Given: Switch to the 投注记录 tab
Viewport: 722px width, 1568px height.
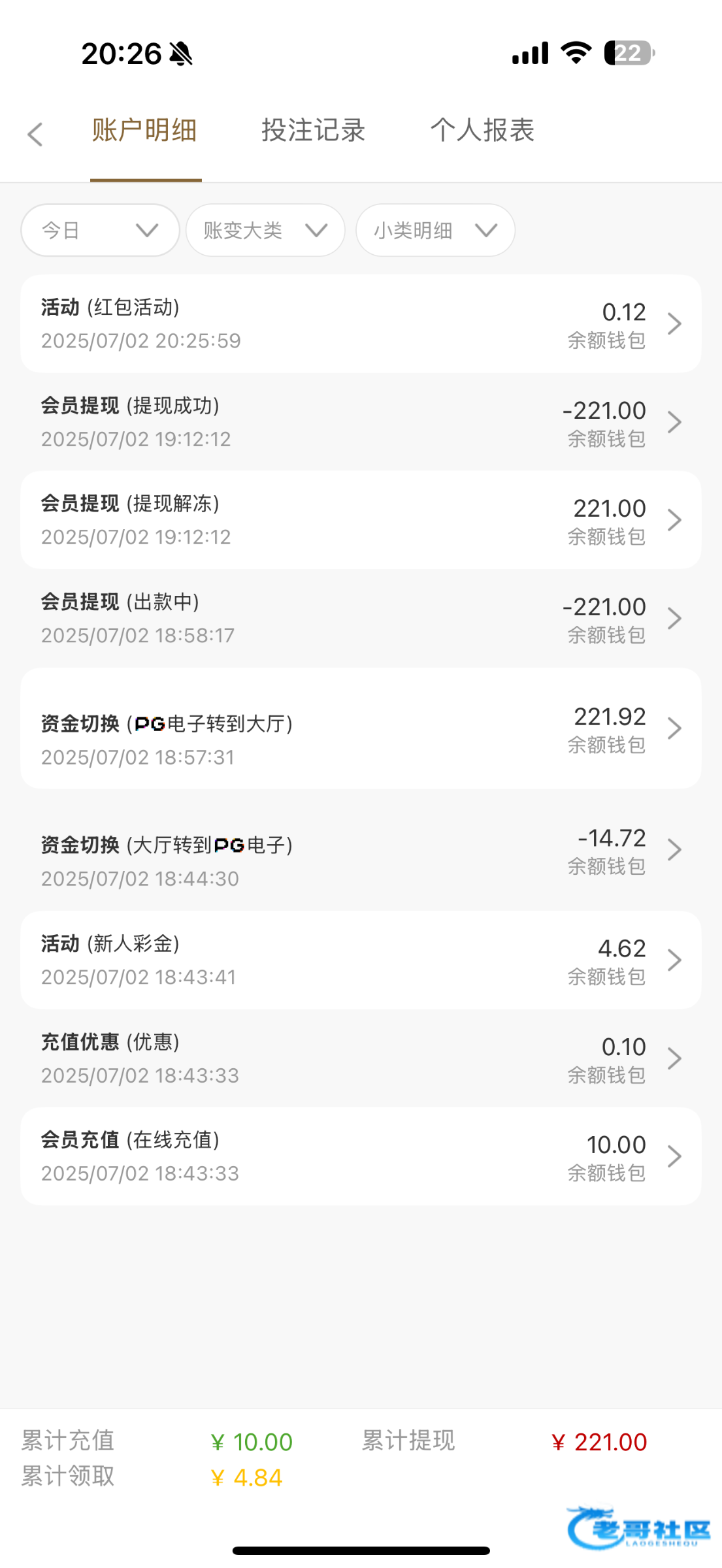Looking at the screenshot, I should coord(313,131).
